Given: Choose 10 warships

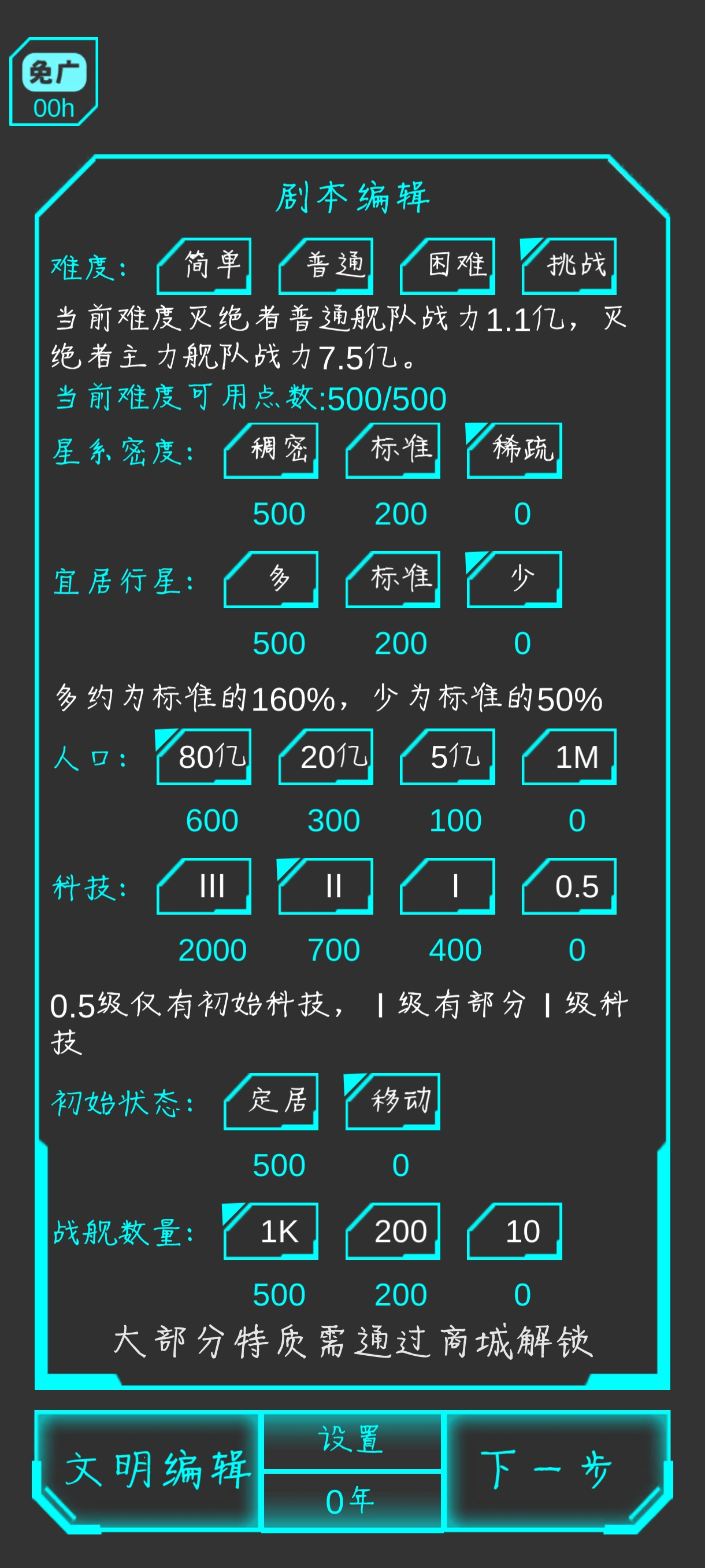Looking at the screenshot, I should click(515, 1231).
